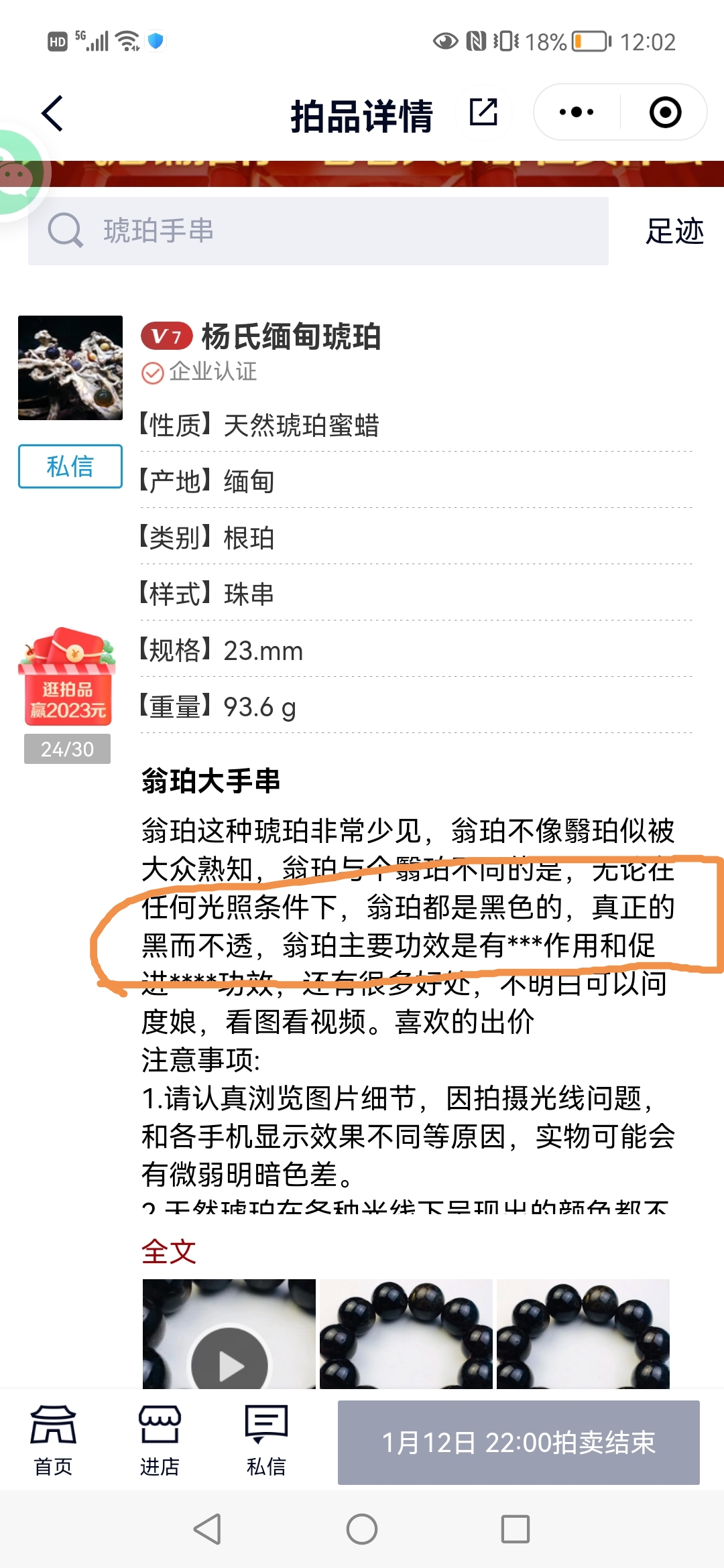The height and width of the screenshot is (1568, 724).
Task: Open the seller avatar of 杨氏缅甸琥珀
Action: coord(70,368)
